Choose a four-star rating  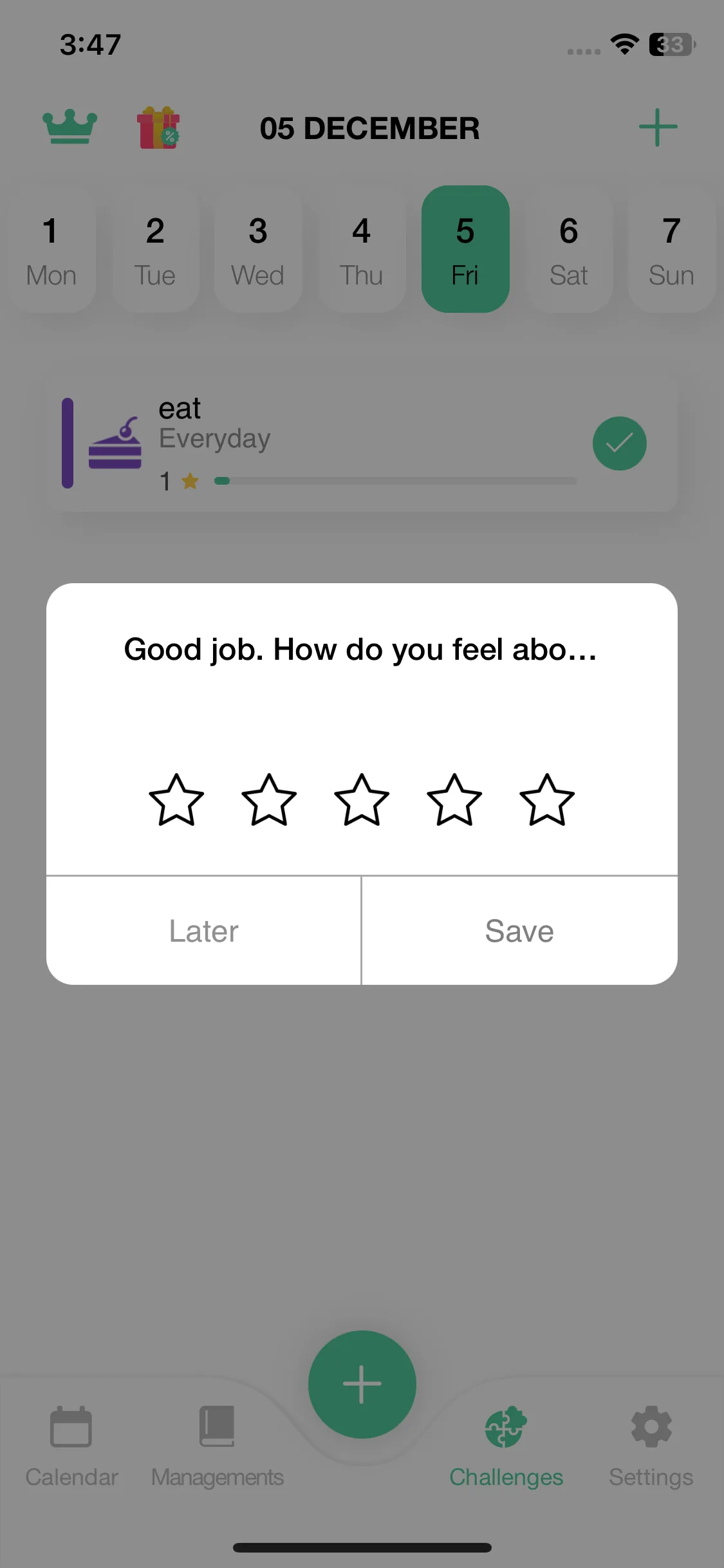coord(454,800)
